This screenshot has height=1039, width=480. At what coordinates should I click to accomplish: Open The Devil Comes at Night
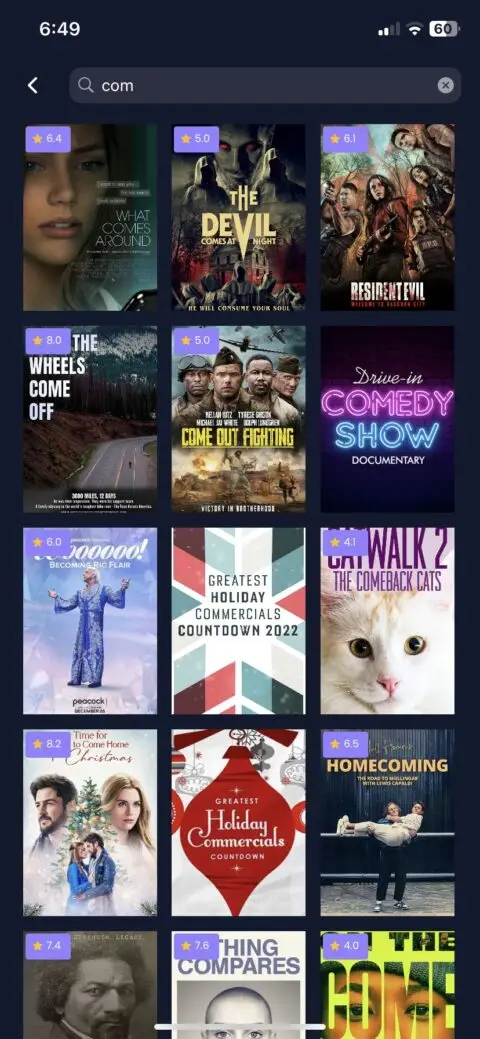click(x=239, y=217)
